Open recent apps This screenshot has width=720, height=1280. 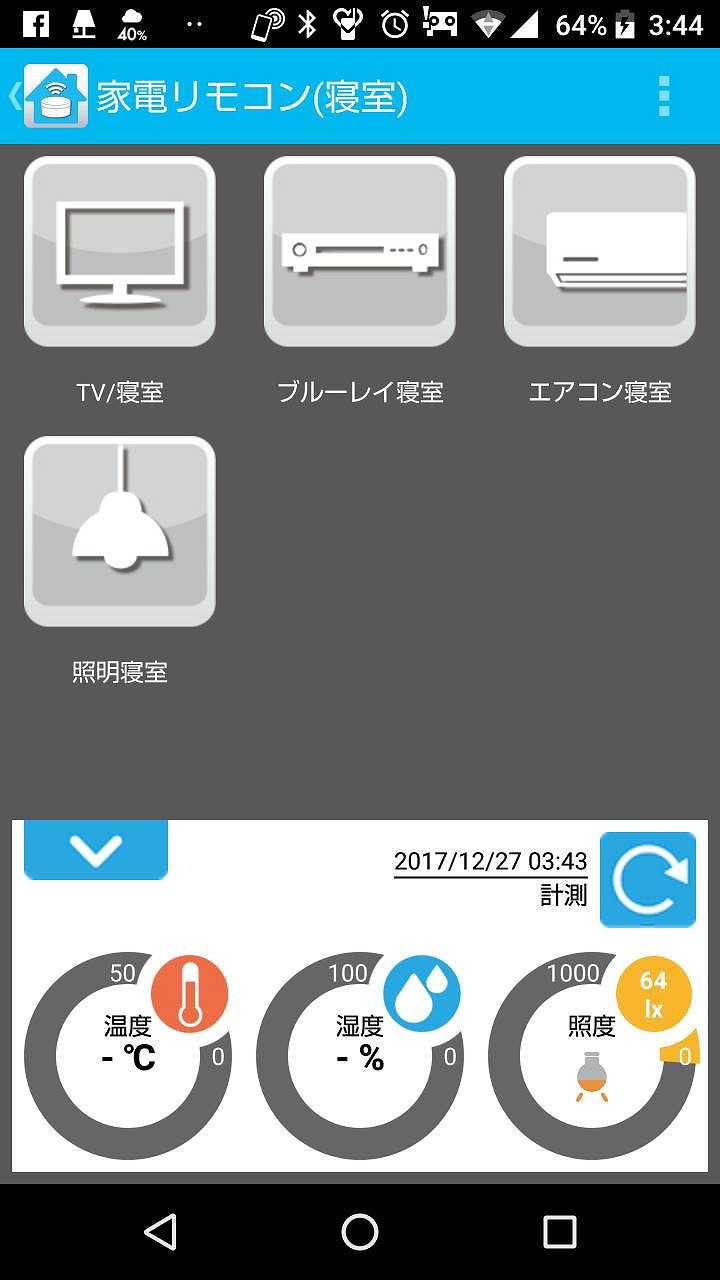[x=559, y=1232]
